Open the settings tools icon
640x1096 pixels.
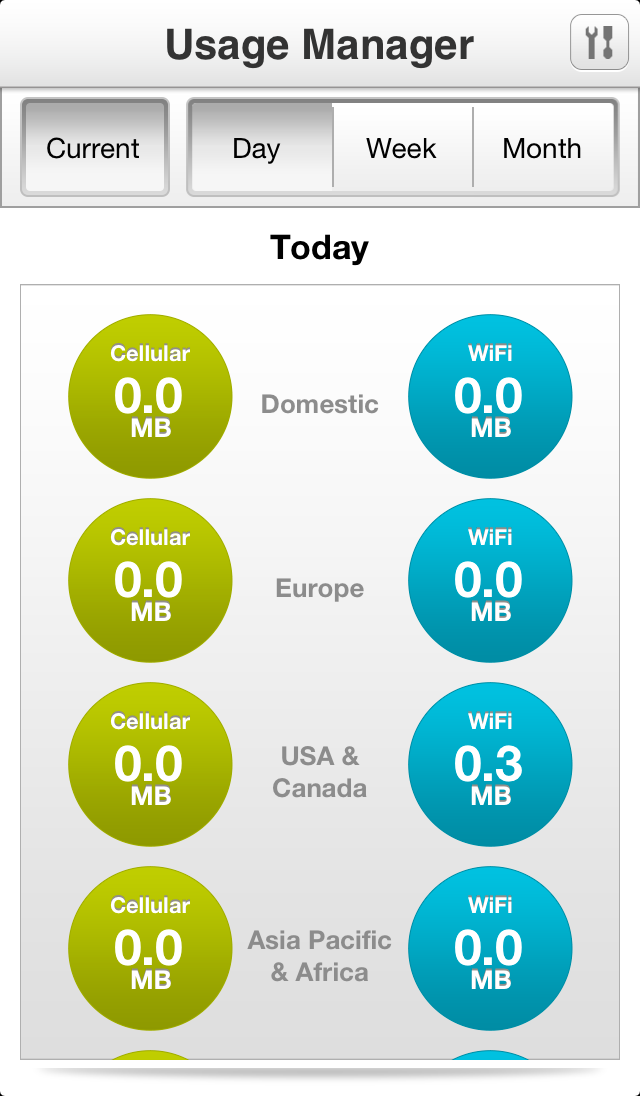click(x=599, y=43)
